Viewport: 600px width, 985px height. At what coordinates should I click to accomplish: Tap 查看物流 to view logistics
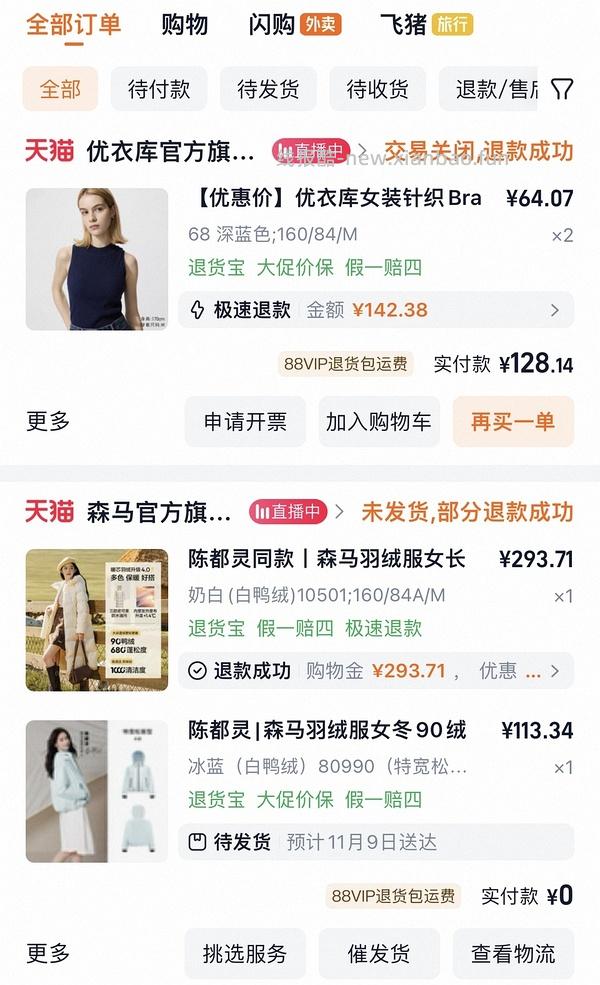(x=513, y=954)
